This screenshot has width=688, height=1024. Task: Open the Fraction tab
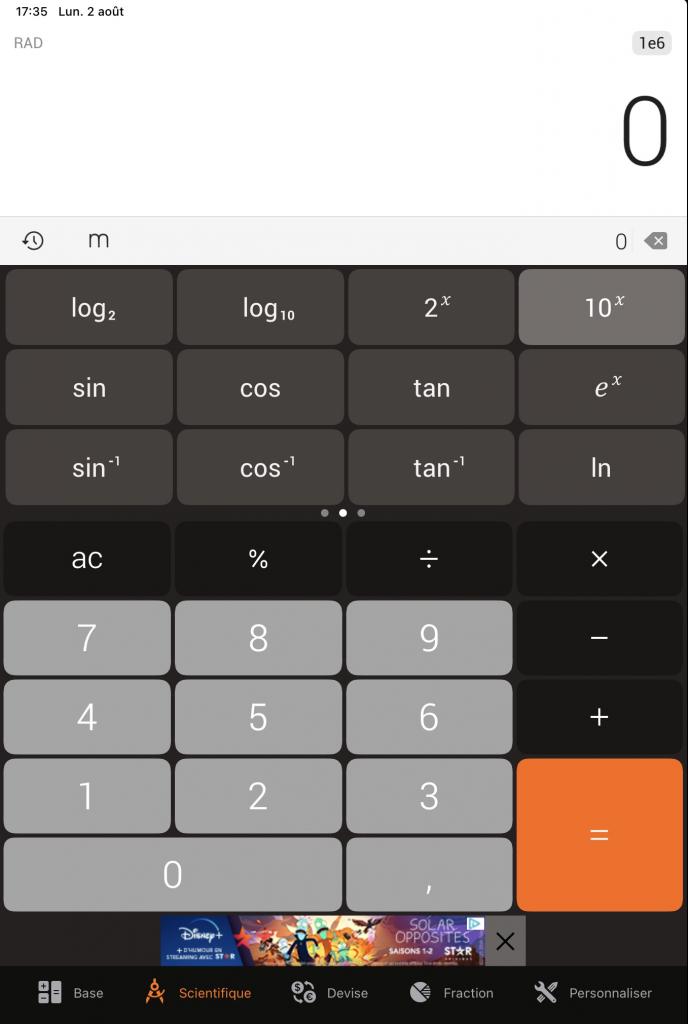(452, 993)
